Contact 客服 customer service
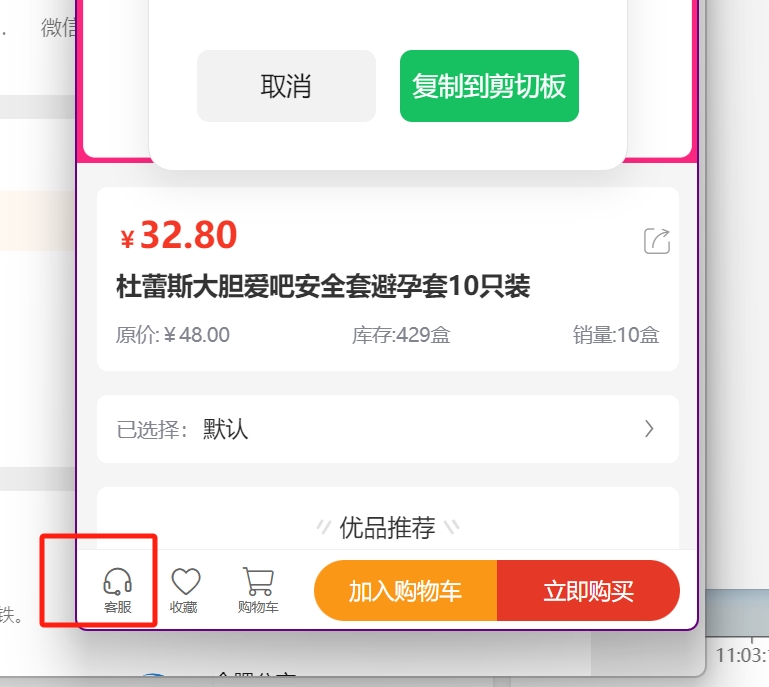Screen dimensions: 769x687 (118, 589)
